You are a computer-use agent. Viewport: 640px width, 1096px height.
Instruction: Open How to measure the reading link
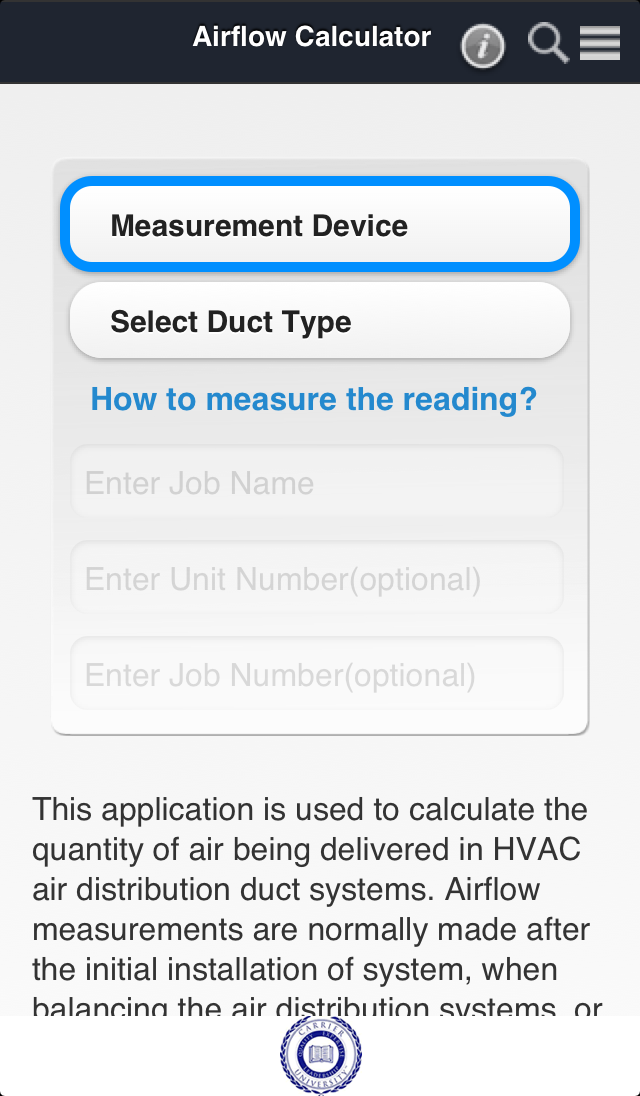coord(314,399)
